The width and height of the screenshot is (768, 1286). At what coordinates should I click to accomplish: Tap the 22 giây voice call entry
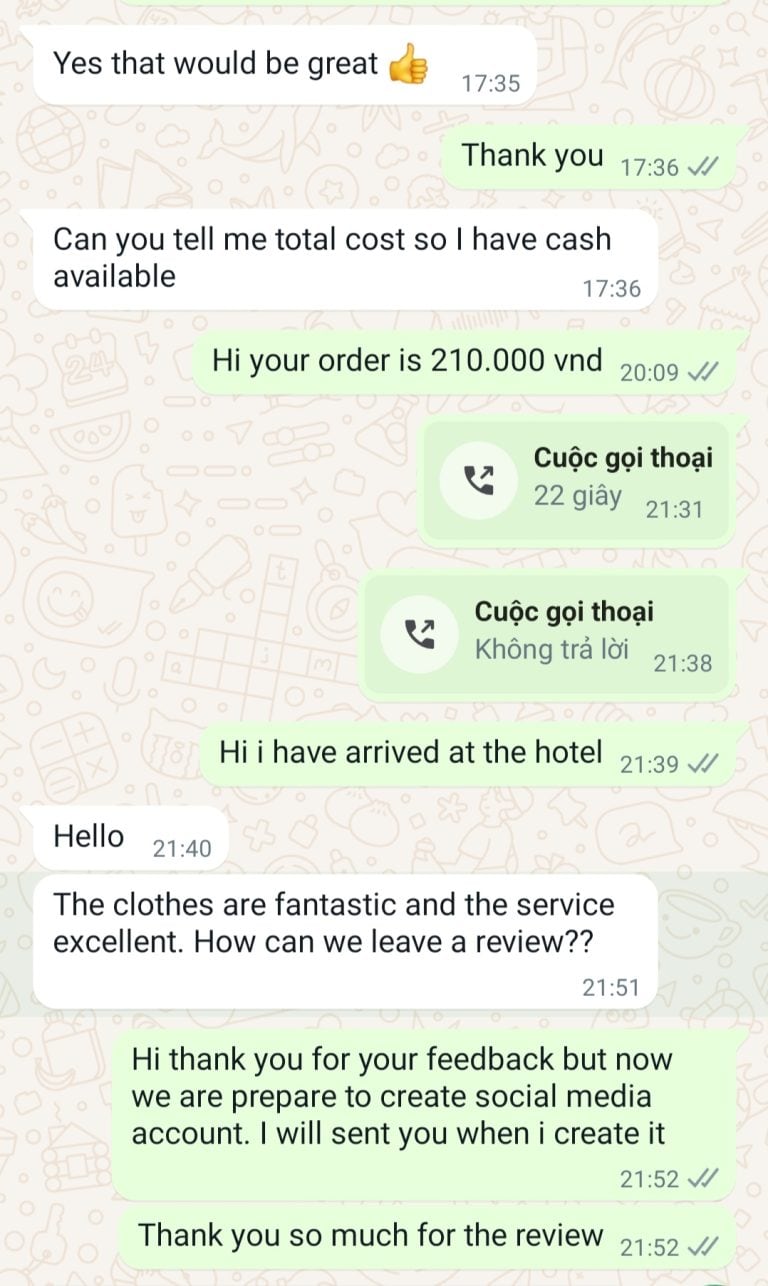pos(577,482)
